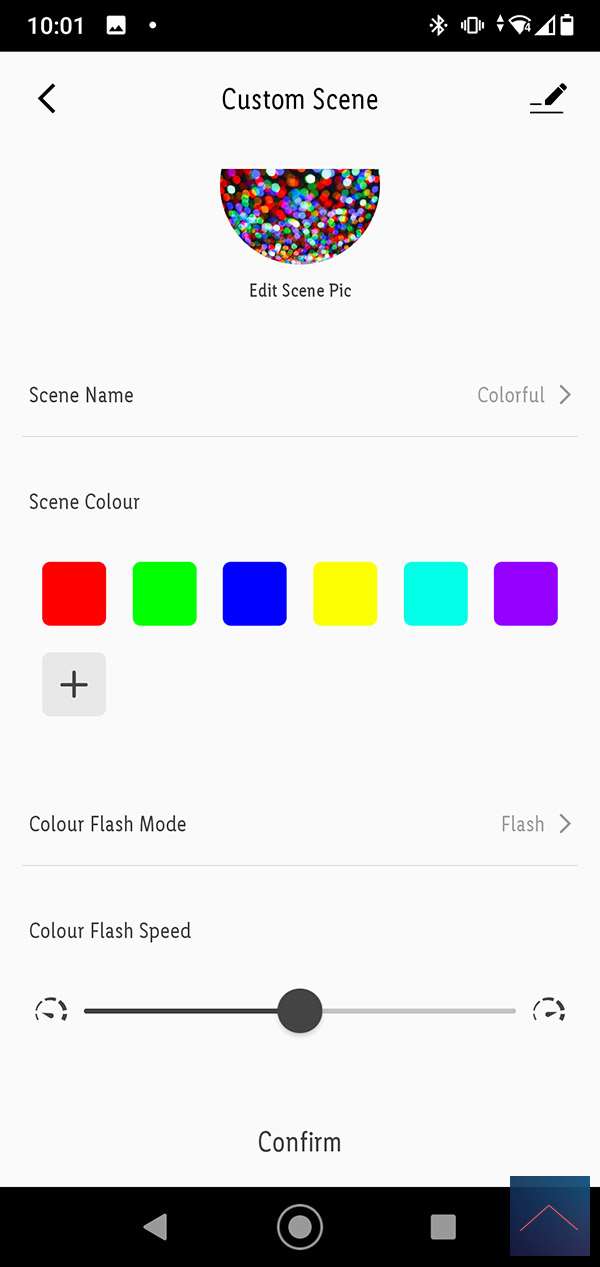The width and height of the screenshot is (600, 1267).
Task: Open recent apps from the navigation bar
Action: click(x=443, y=1227)
